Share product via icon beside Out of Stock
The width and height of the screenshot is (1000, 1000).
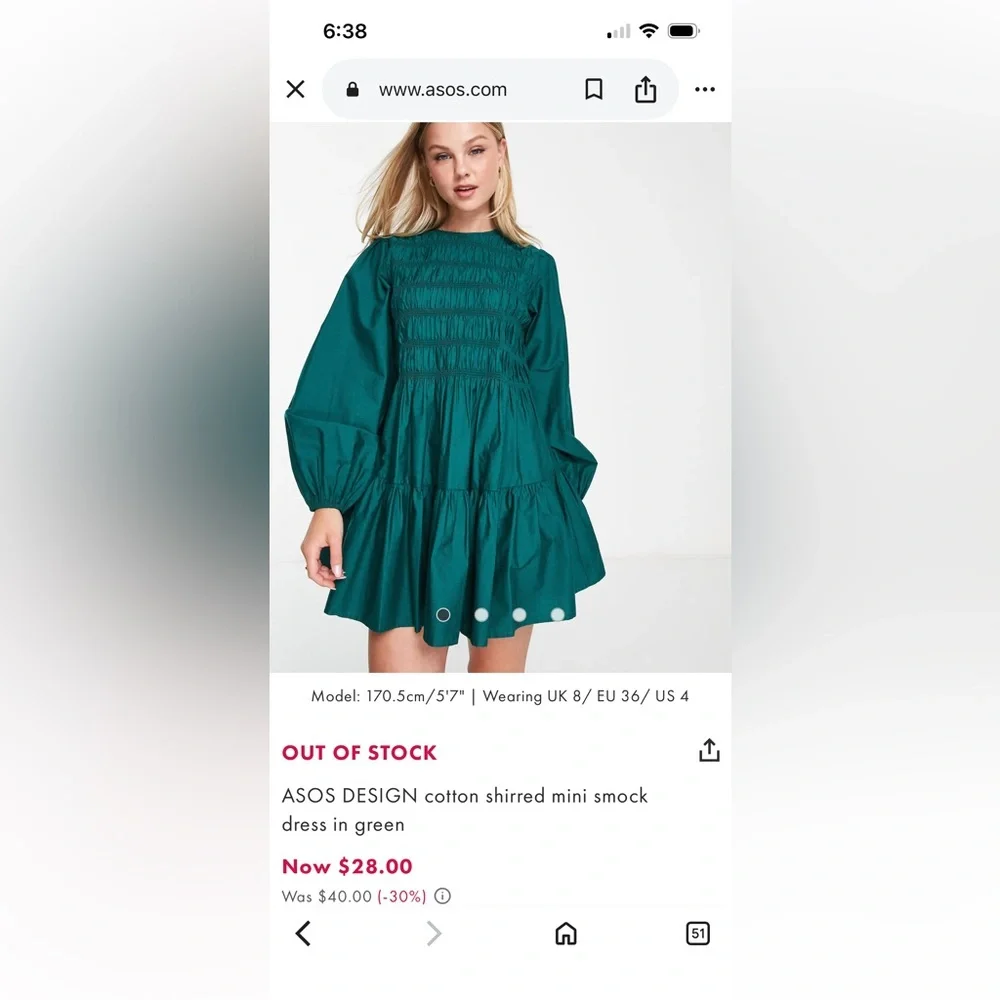(709, 751)
